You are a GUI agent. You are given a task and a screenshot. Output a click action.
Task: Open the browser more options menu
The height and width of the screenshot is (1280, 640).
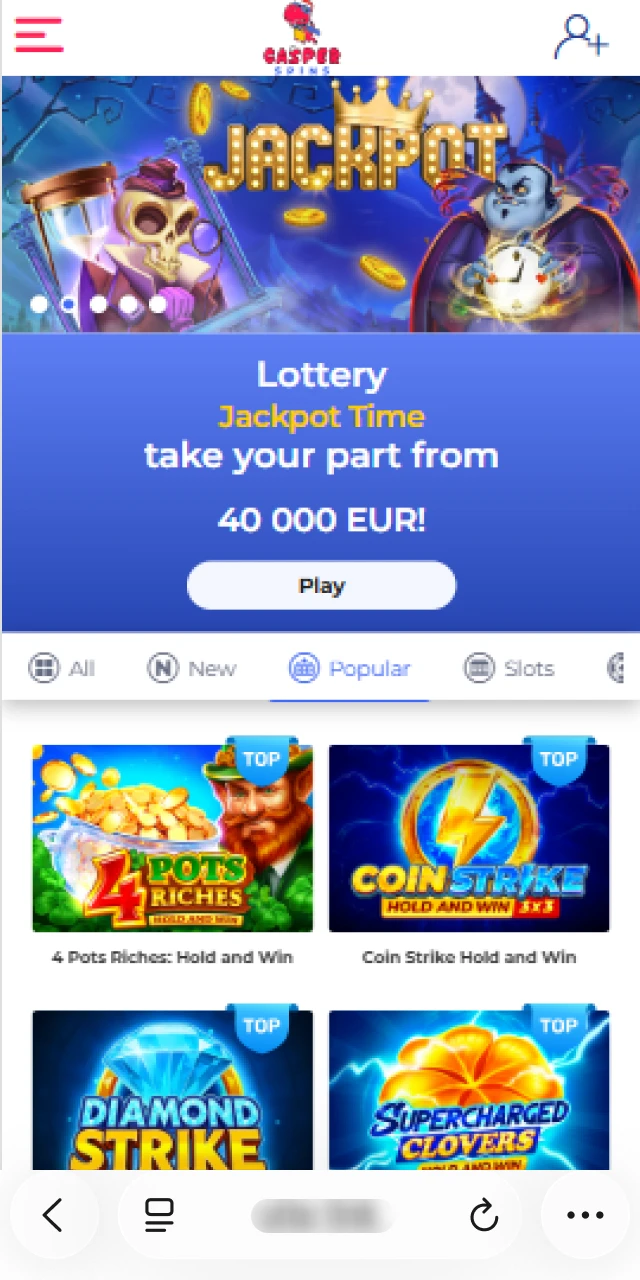point(586,1215)
